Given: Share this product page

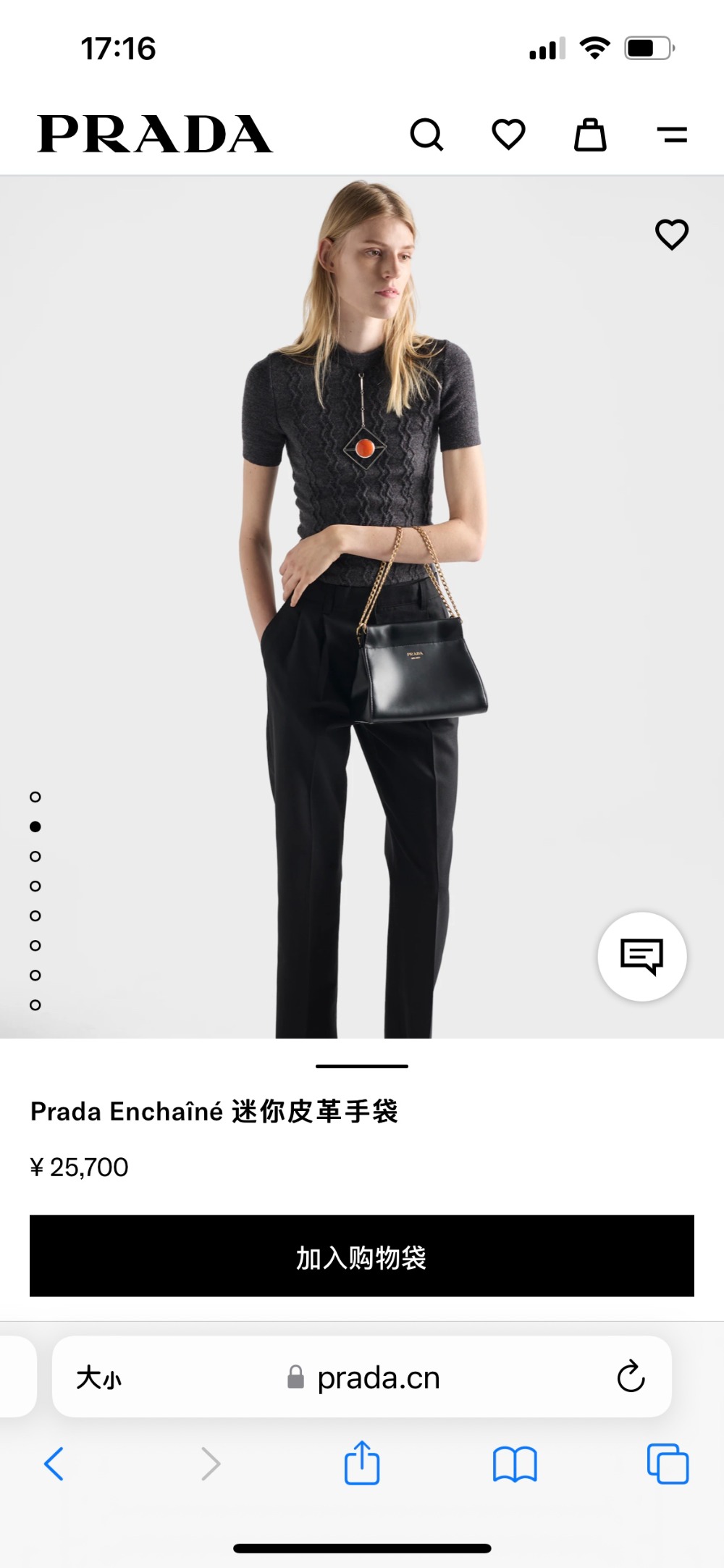Looking at the screenshot, I should (x=362, y=1464).
